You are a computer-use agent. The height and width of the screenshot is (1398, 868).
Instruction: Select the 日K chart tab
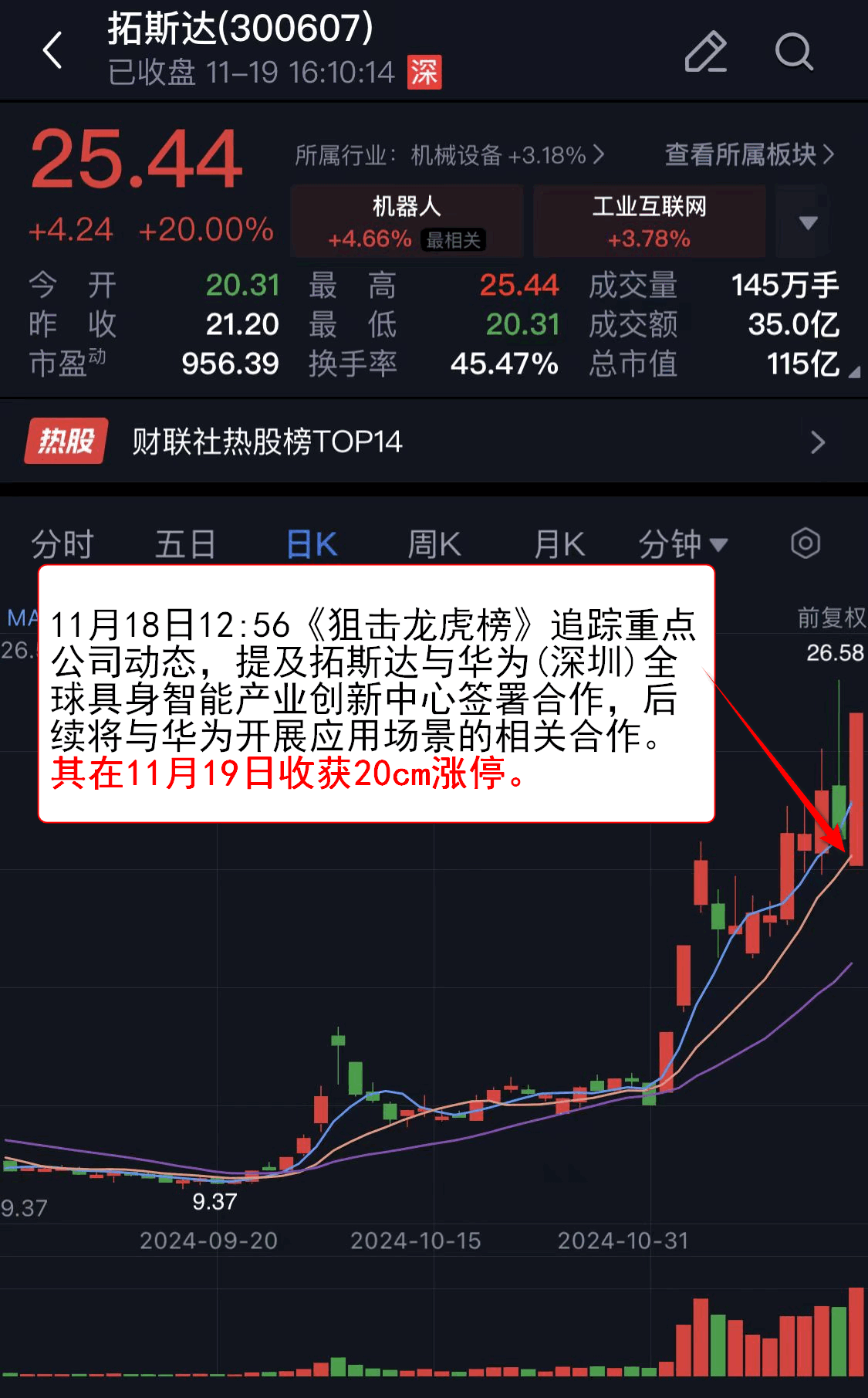[312, 544]
